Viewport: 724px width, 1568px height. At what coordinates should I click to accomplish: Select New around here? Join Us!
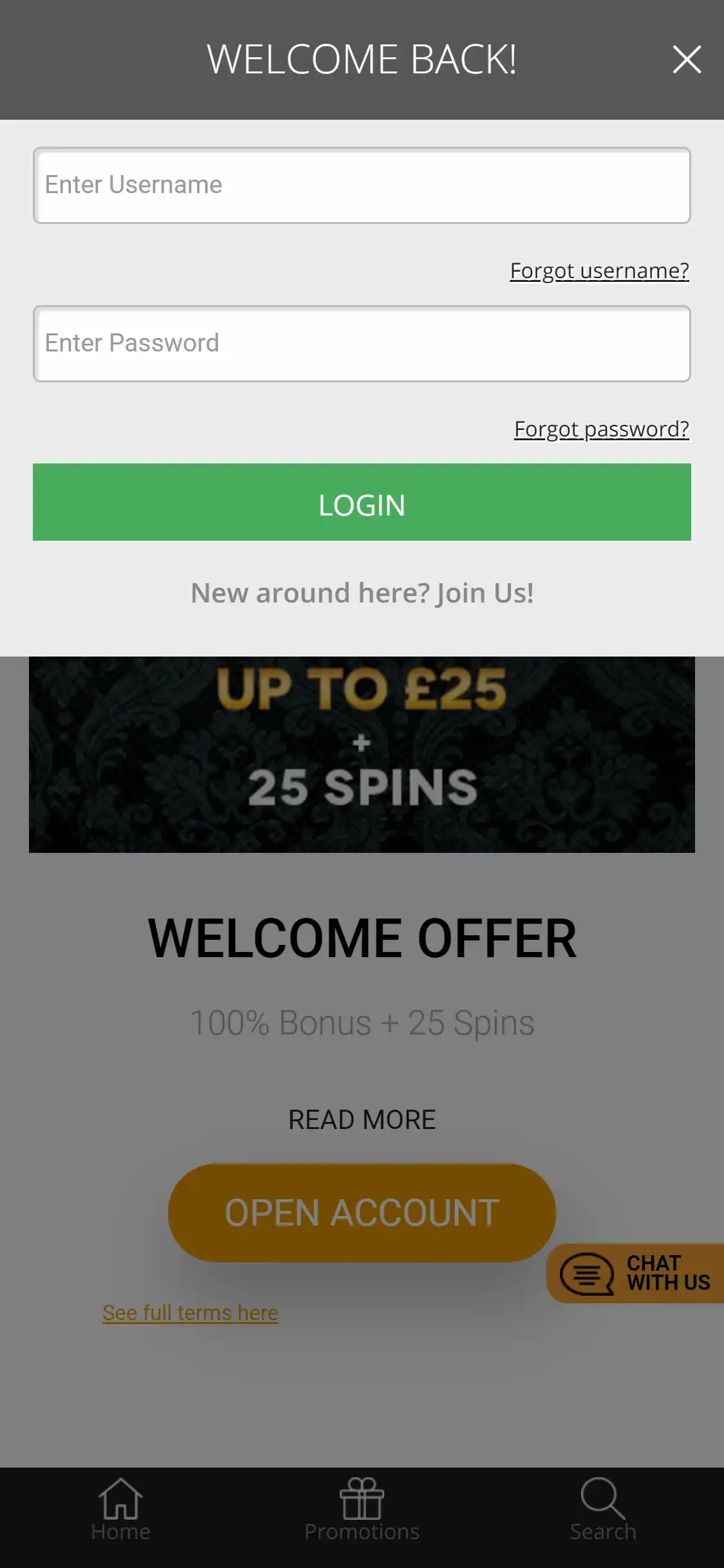point(362,593)
